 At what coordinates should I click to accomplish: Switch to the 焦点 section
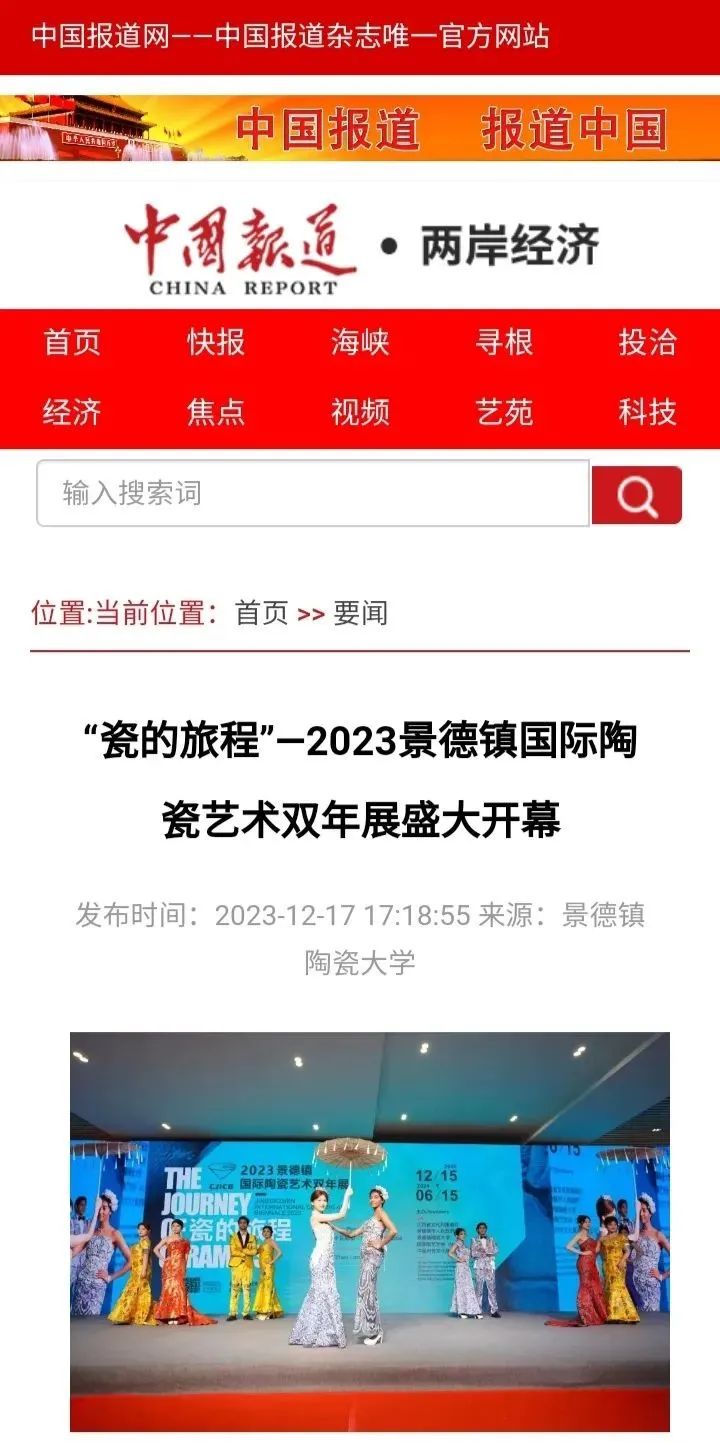tap(216, 412)
